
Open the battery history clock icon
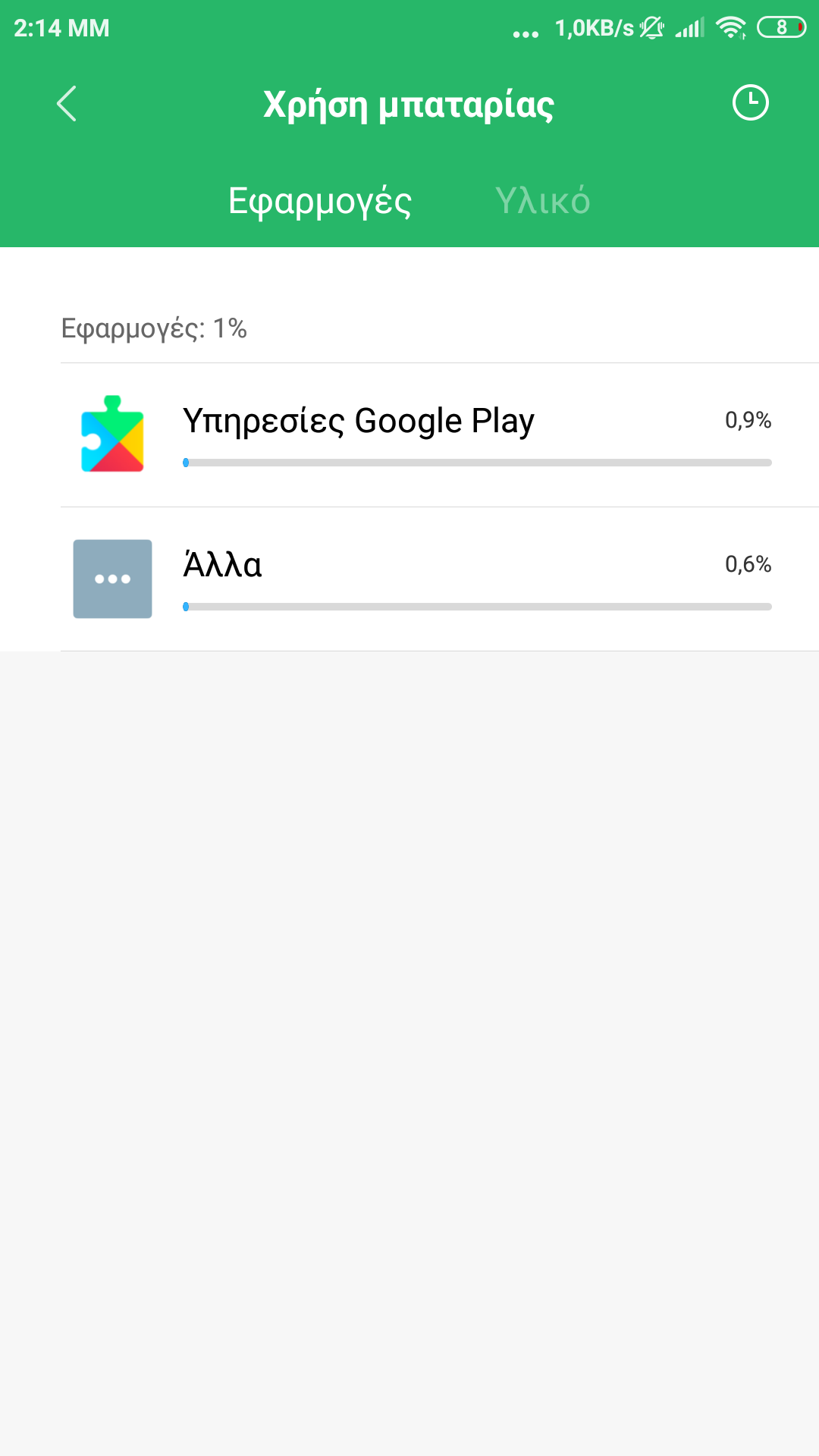pyautogui.click(x=750, y=103)
